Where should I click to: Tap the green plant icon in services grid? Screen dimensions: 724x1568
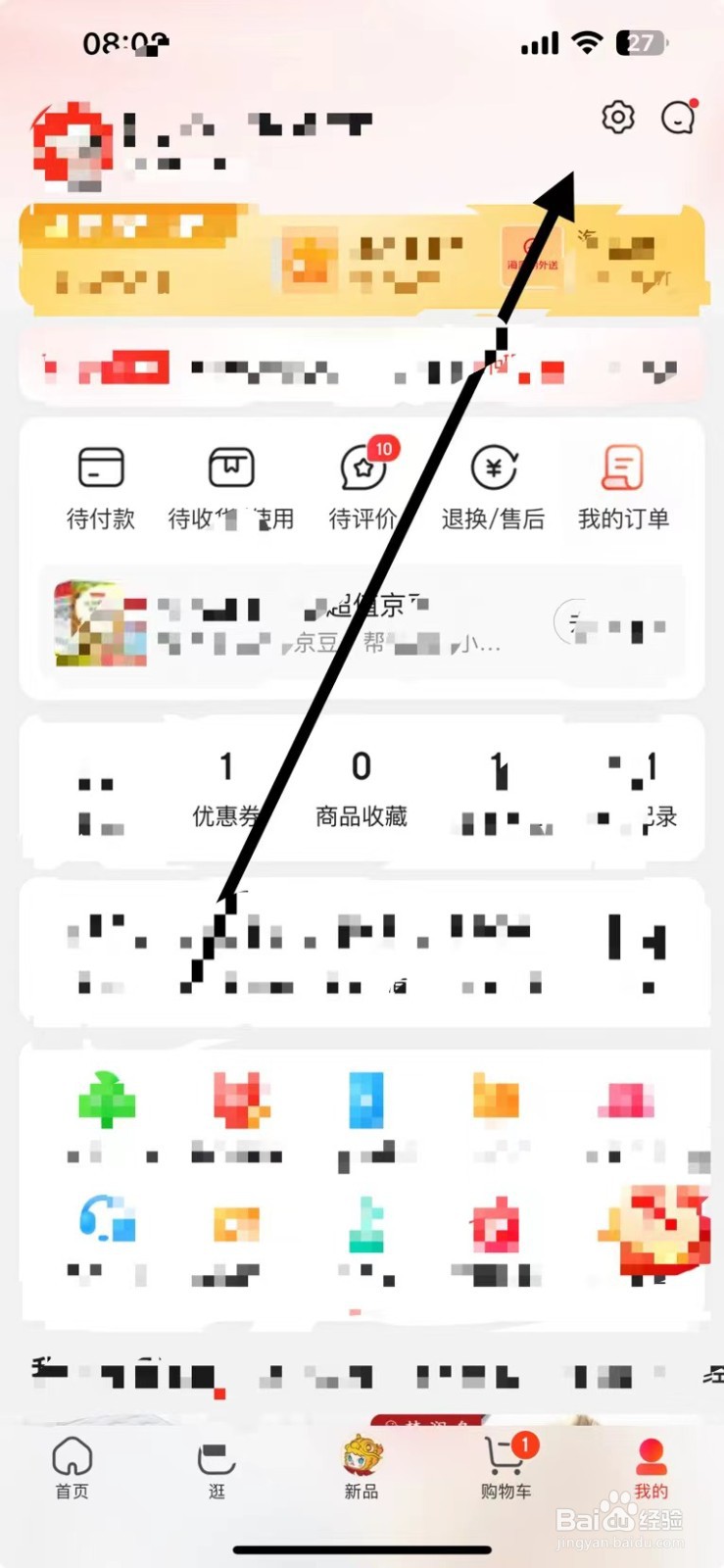[106, 1098]
